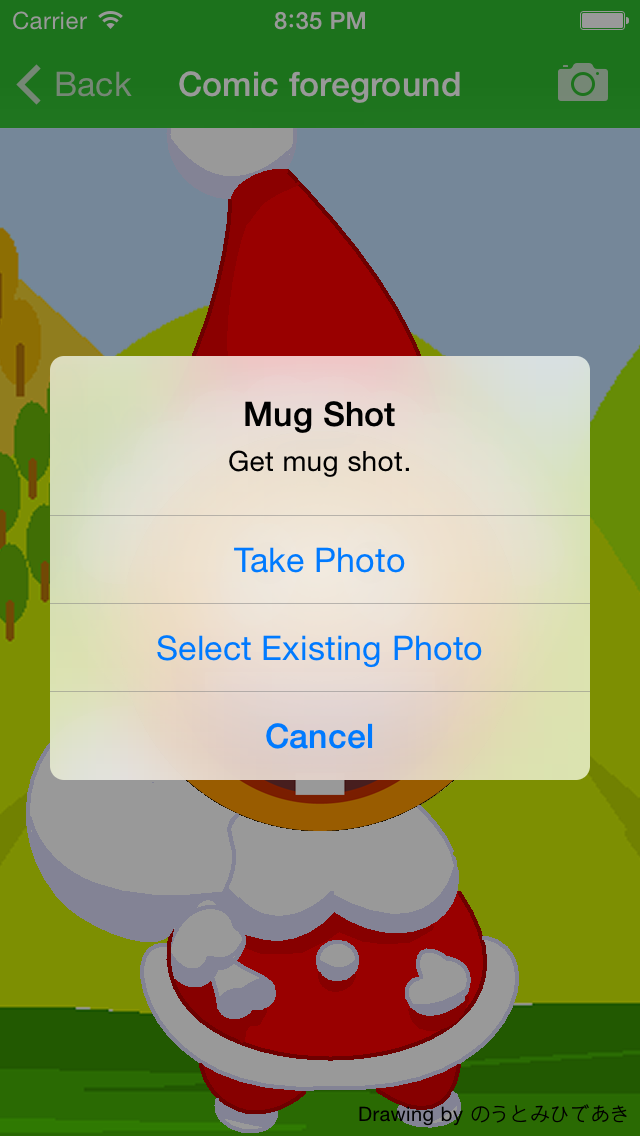Tap the camera icon in the top bar

click(583, 83)
